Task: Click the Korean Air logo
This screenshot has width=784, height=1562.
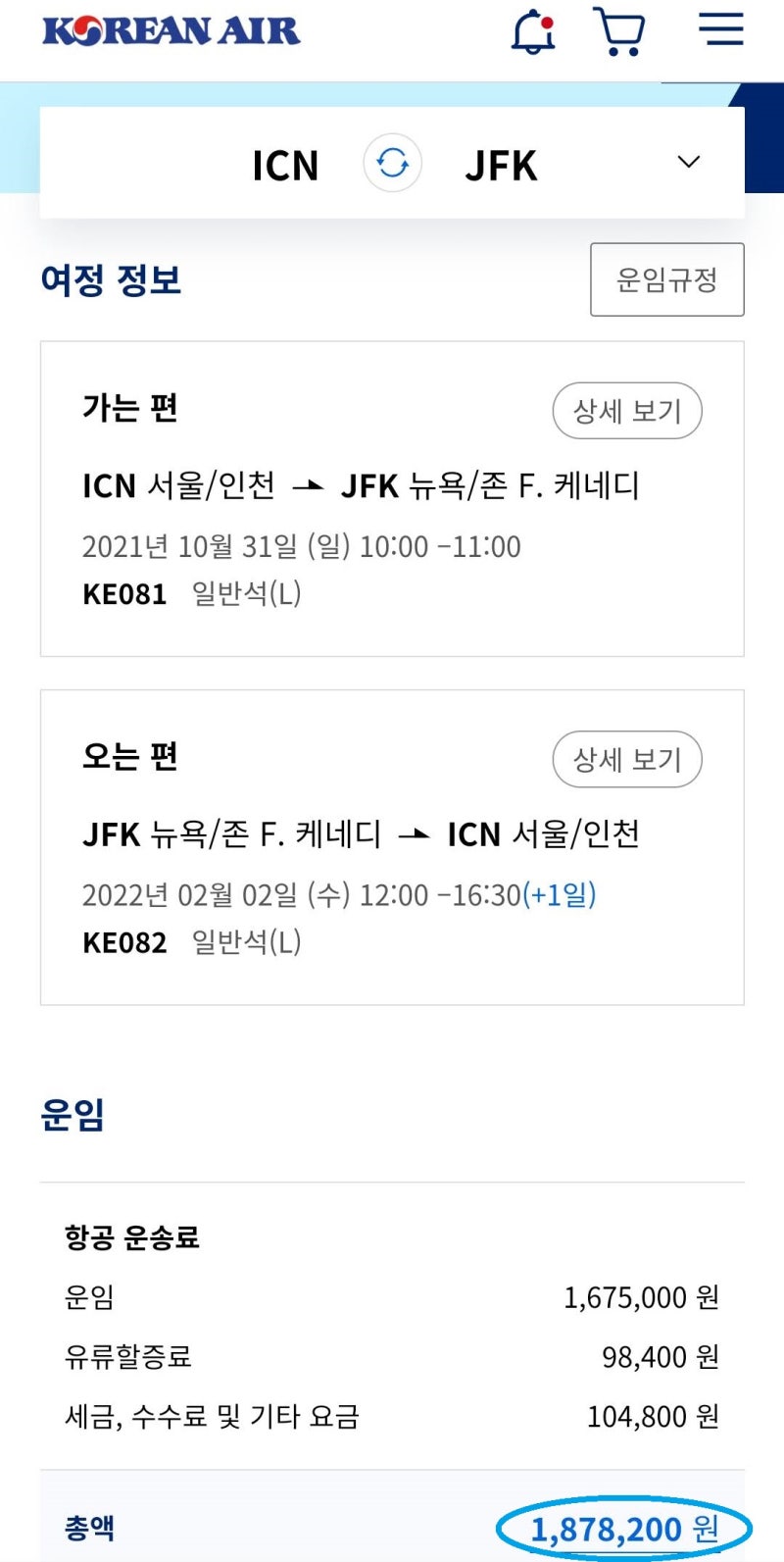Action: pyautogui.click(x=171, y=30)
